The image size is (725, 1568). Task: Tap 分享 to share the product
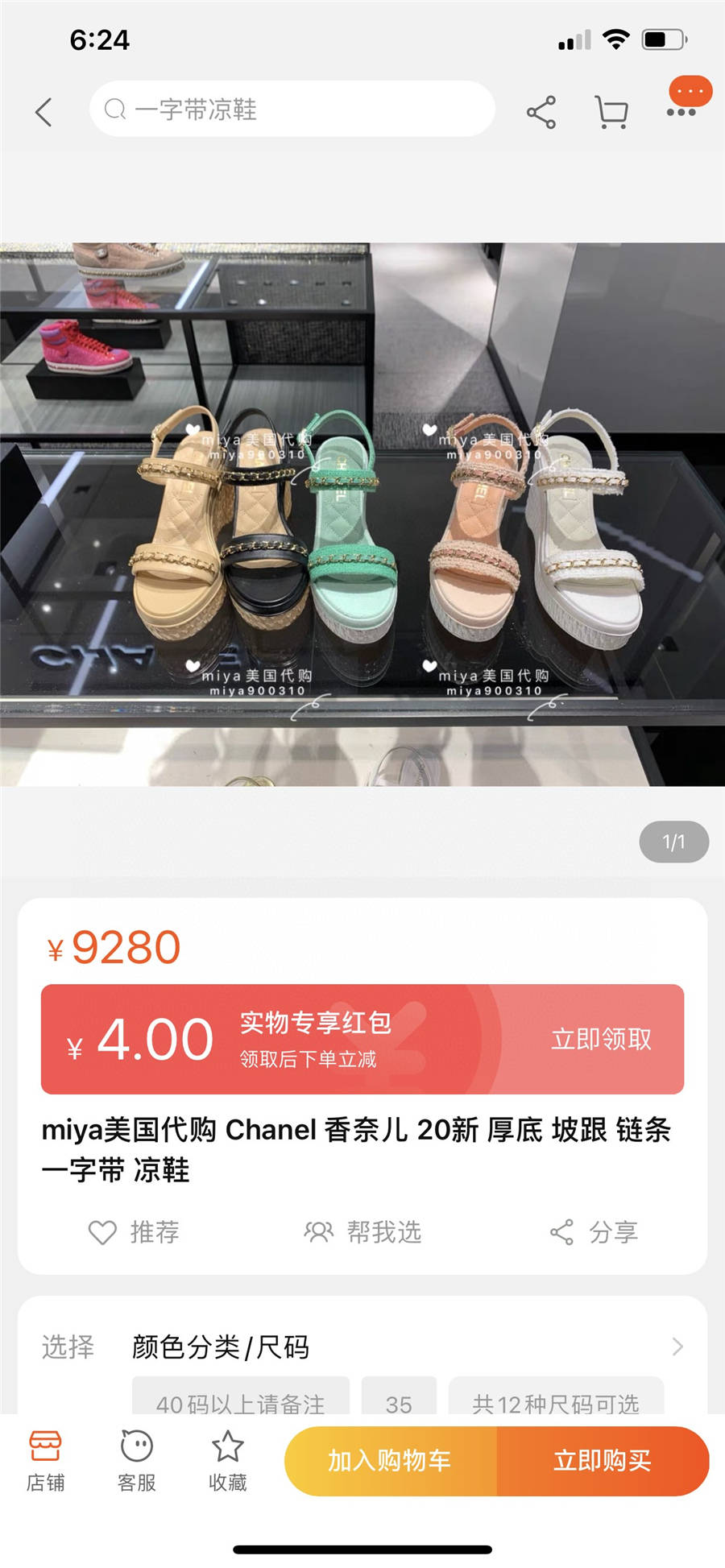click(x=594, y=1232)
